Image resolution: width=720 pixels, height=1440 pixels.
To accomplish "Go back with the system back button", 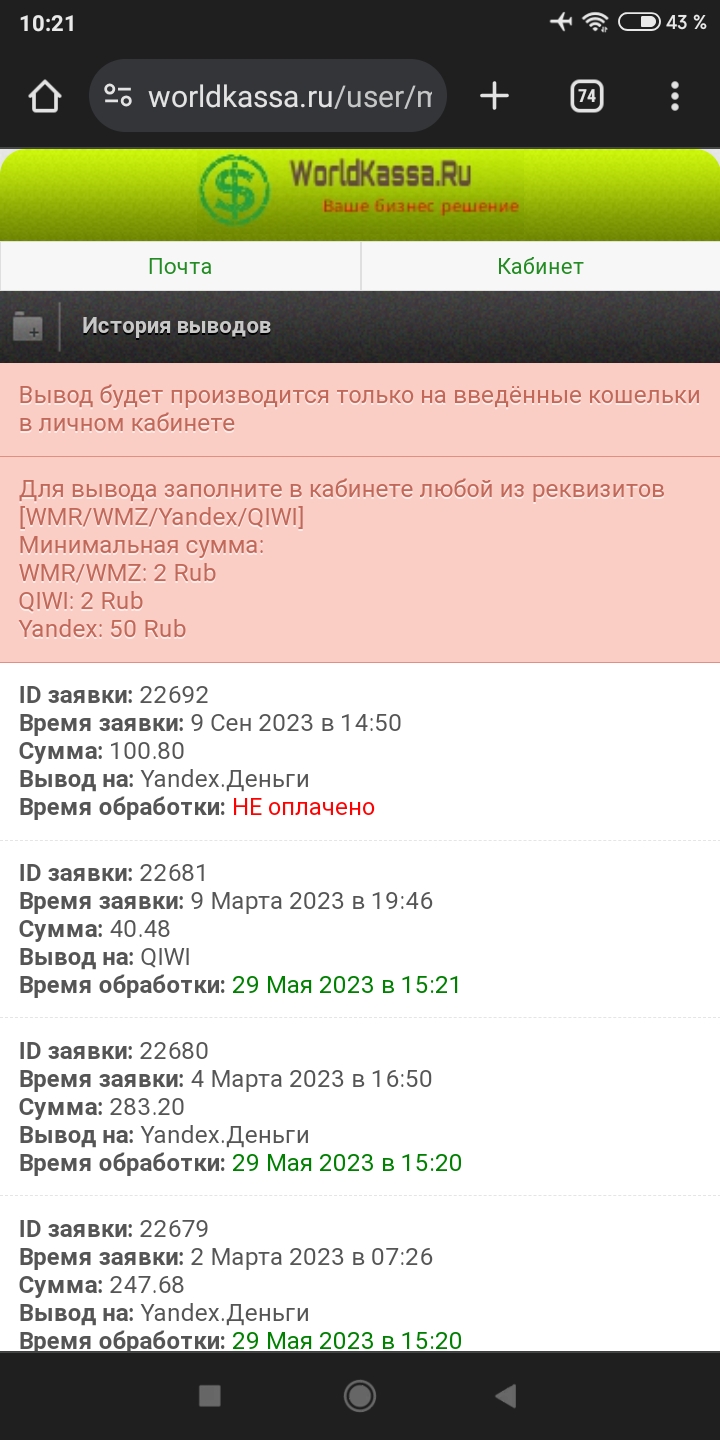I will (506, 1396).
